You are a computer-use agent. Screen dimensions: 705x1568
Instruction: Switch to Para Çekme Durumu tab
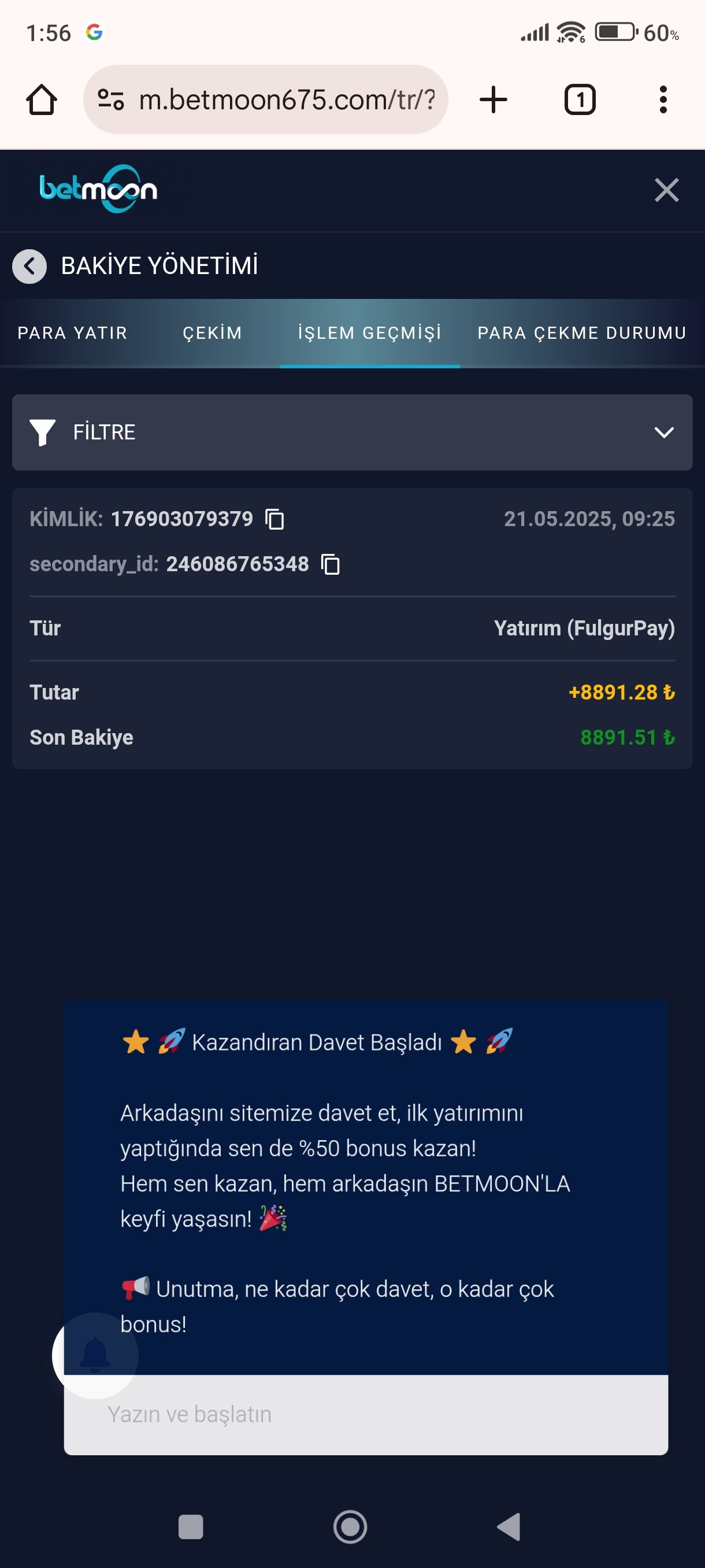tap(582, 333)
